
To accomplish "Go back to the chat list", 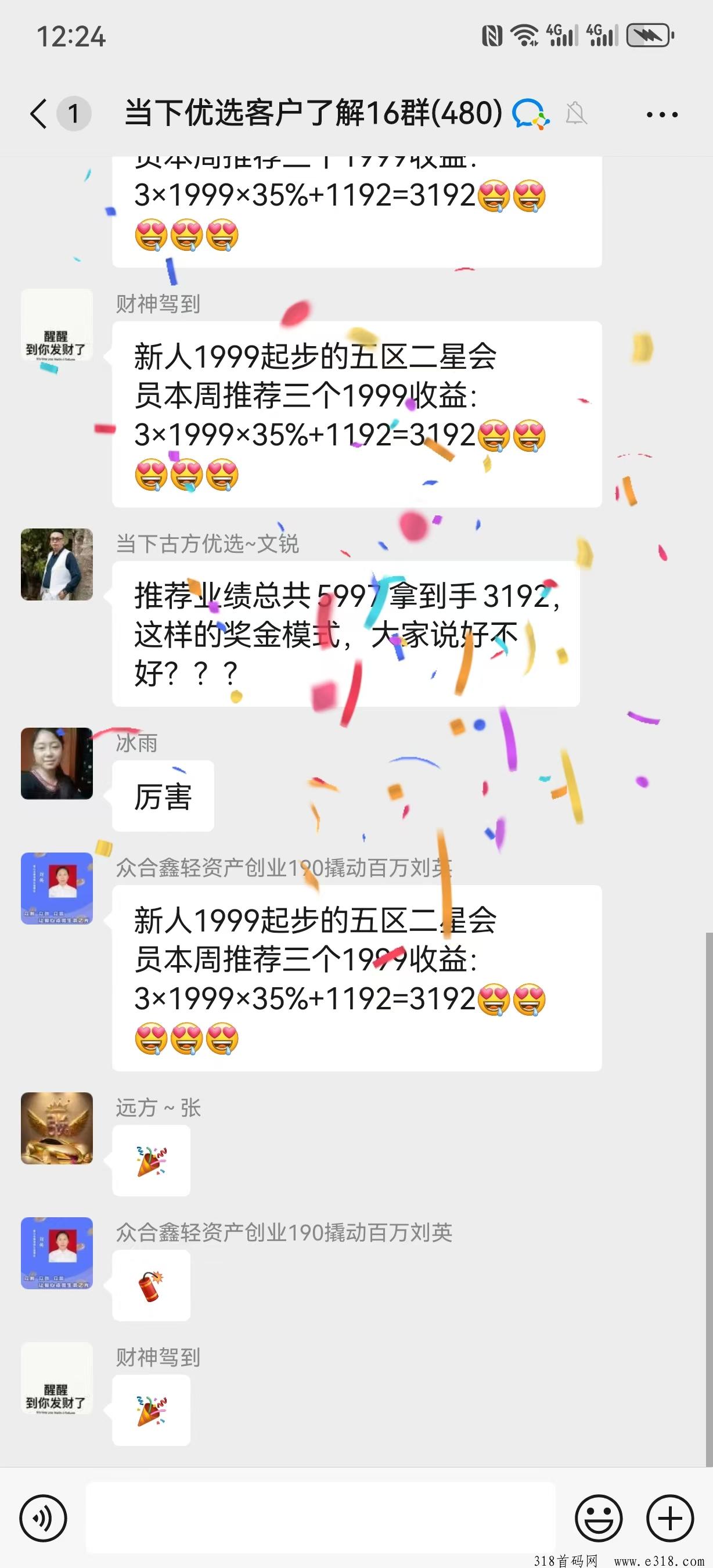I will pos(38,114).
